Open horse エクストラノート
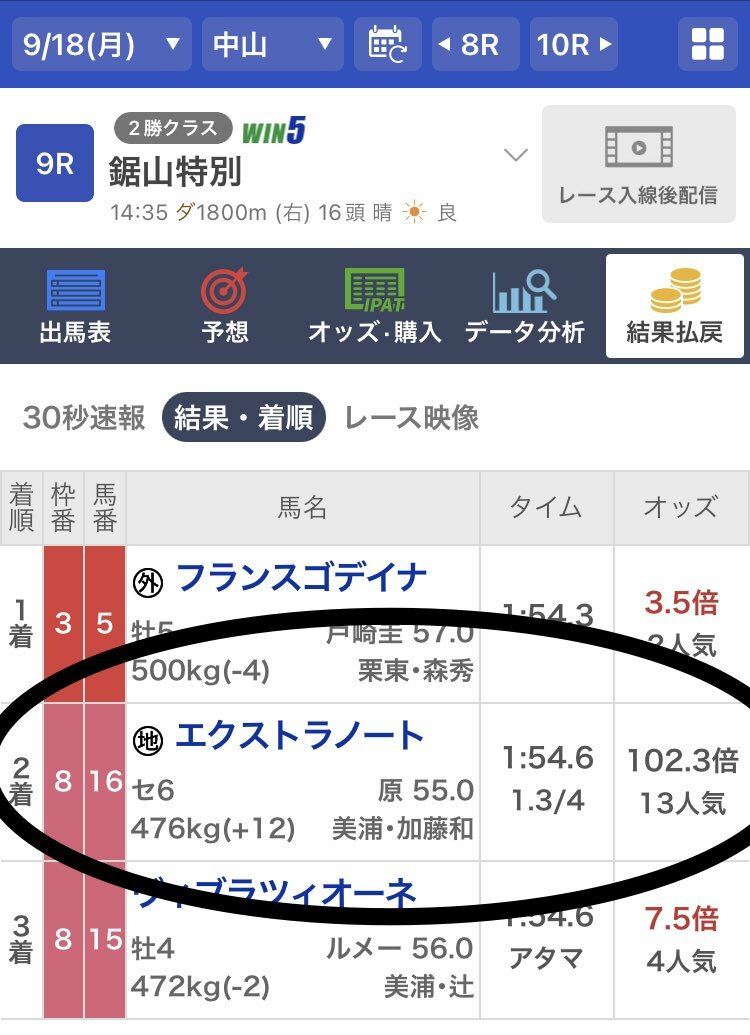Viewport: 750px width, 1035px height. point(300,737)
